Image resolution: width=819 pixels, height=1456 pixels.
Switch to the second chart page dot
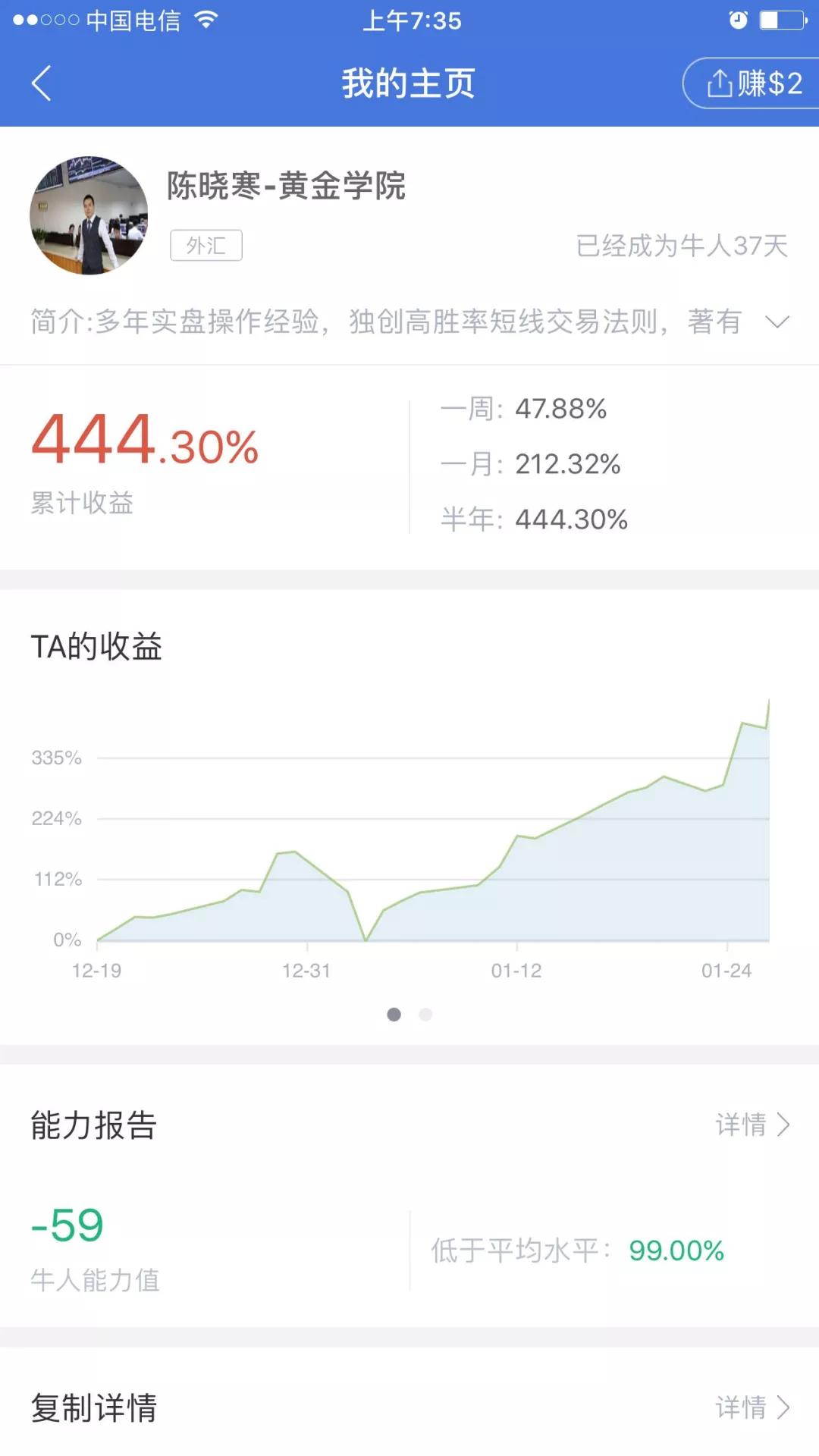pyautogui.click(x=425, y=1014)
